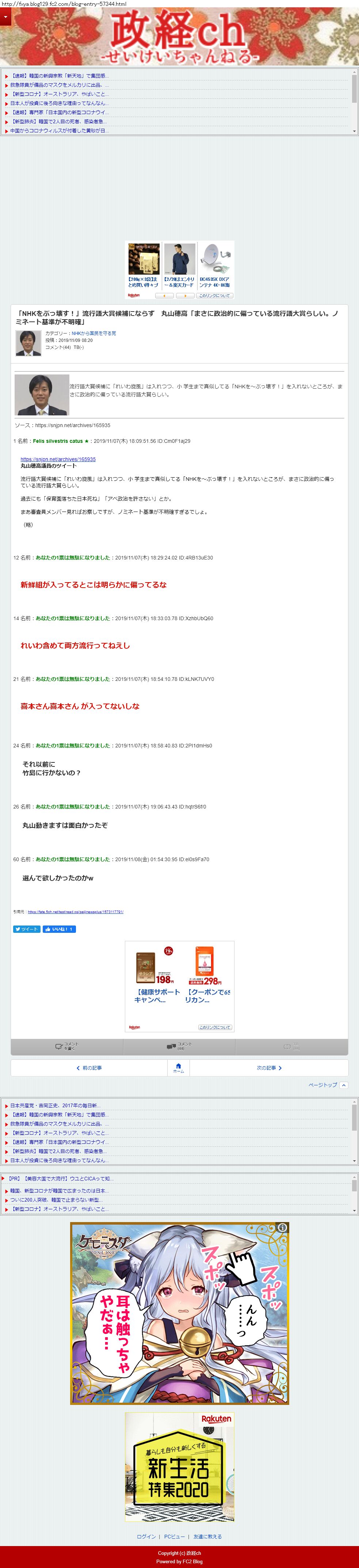Share the article with the Tweet button

point(27,929)
